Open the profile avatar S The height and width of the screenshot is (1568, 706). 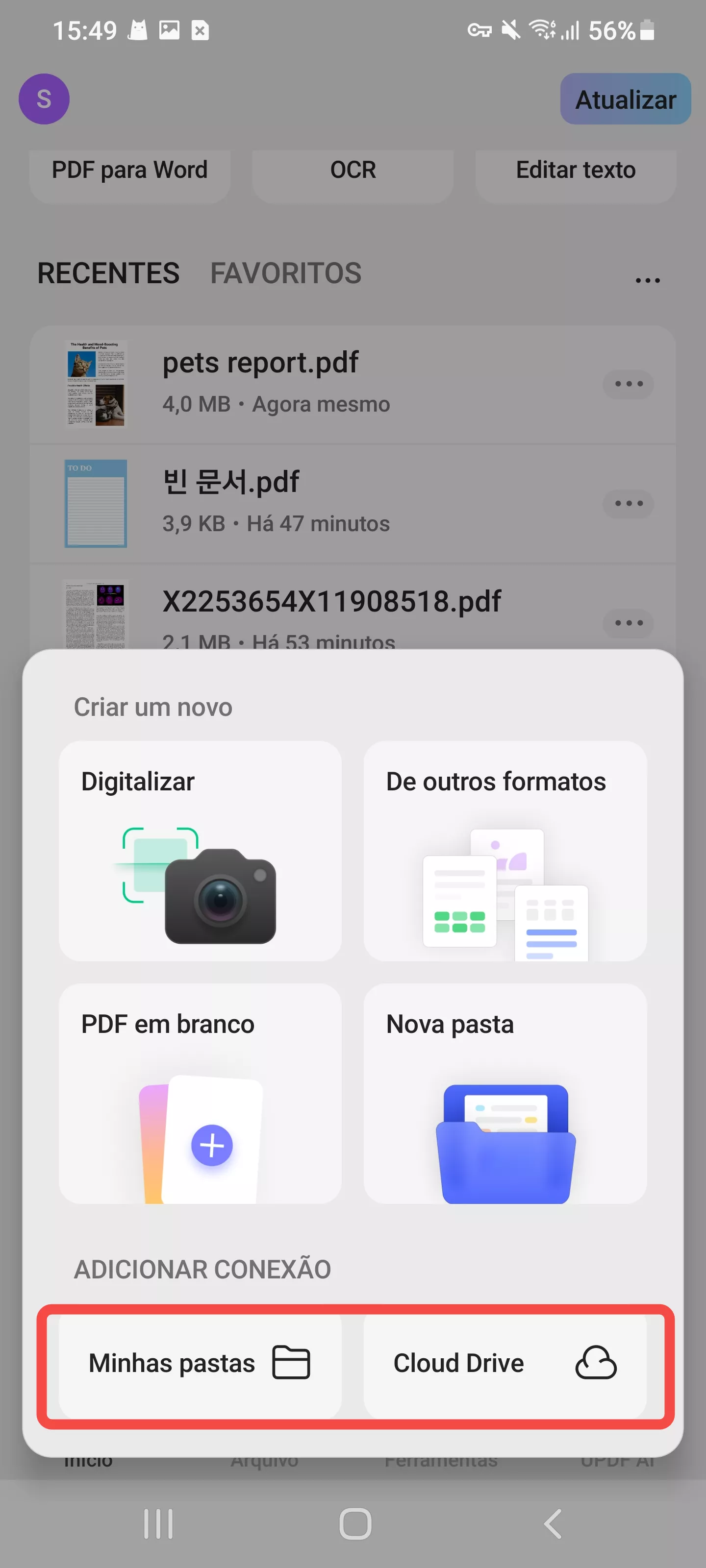[44, 98]
